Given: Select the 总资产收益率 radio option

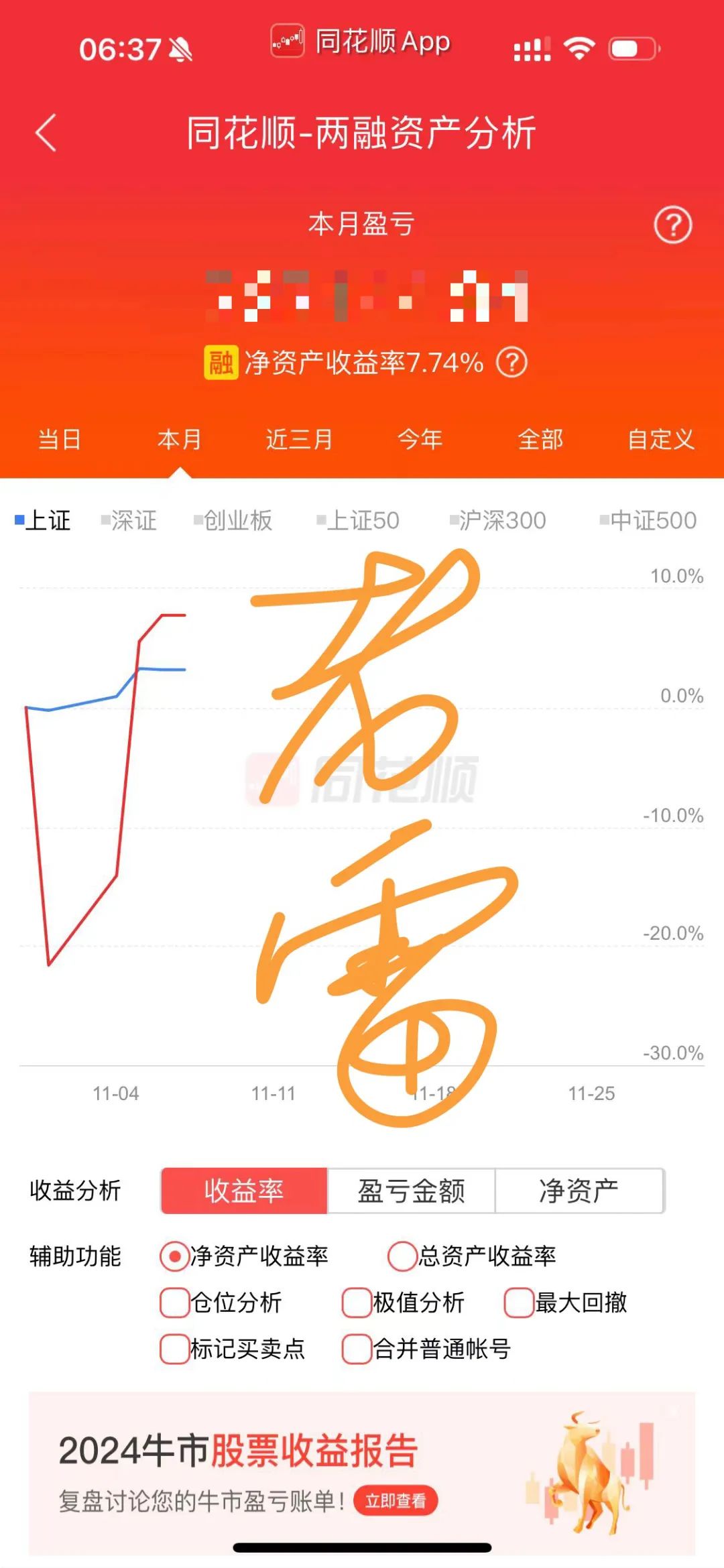Looking at the screenshot, I should pos(403,1256).
